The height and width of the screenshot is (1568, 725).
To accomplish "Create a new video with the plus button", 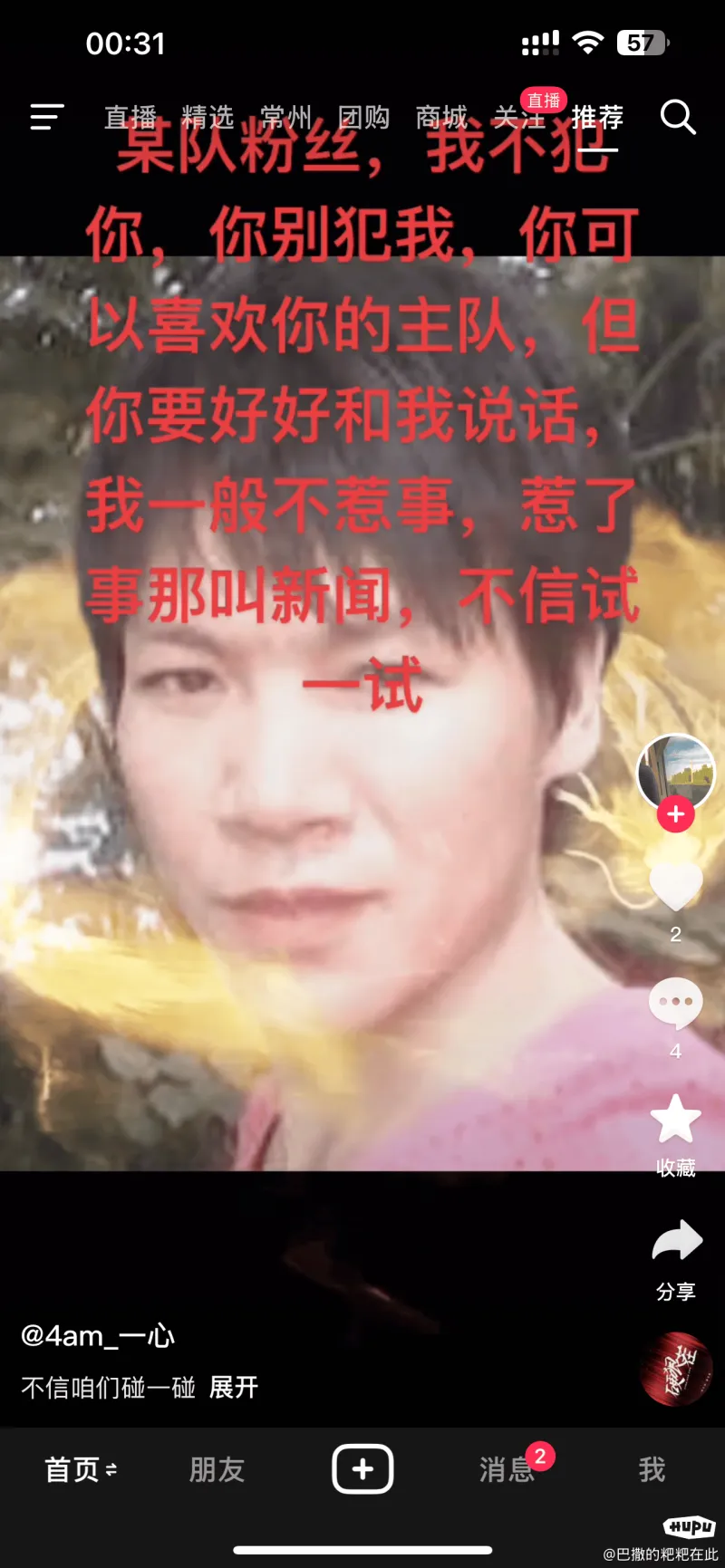I will tap(362, 1469).
